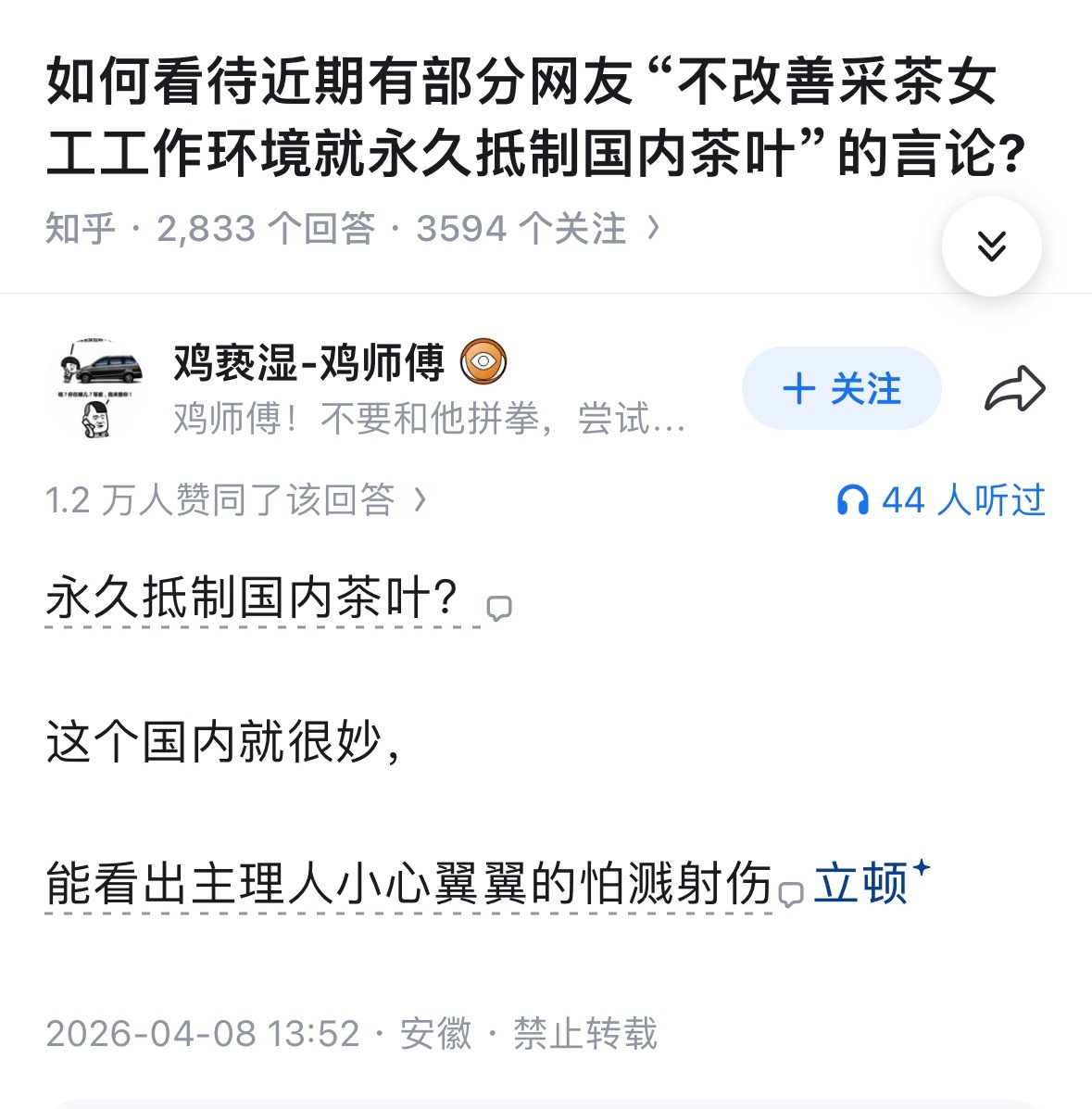The image size is (1092, 1109).
Task: Open the 立顿 search link
Action: tap(861, 888)
